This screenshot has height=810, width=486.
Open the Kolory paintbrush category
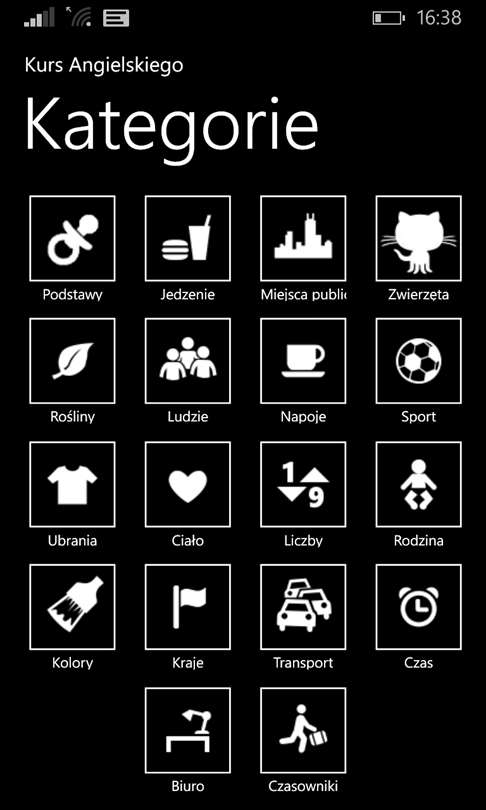click(x=72, y=607)
